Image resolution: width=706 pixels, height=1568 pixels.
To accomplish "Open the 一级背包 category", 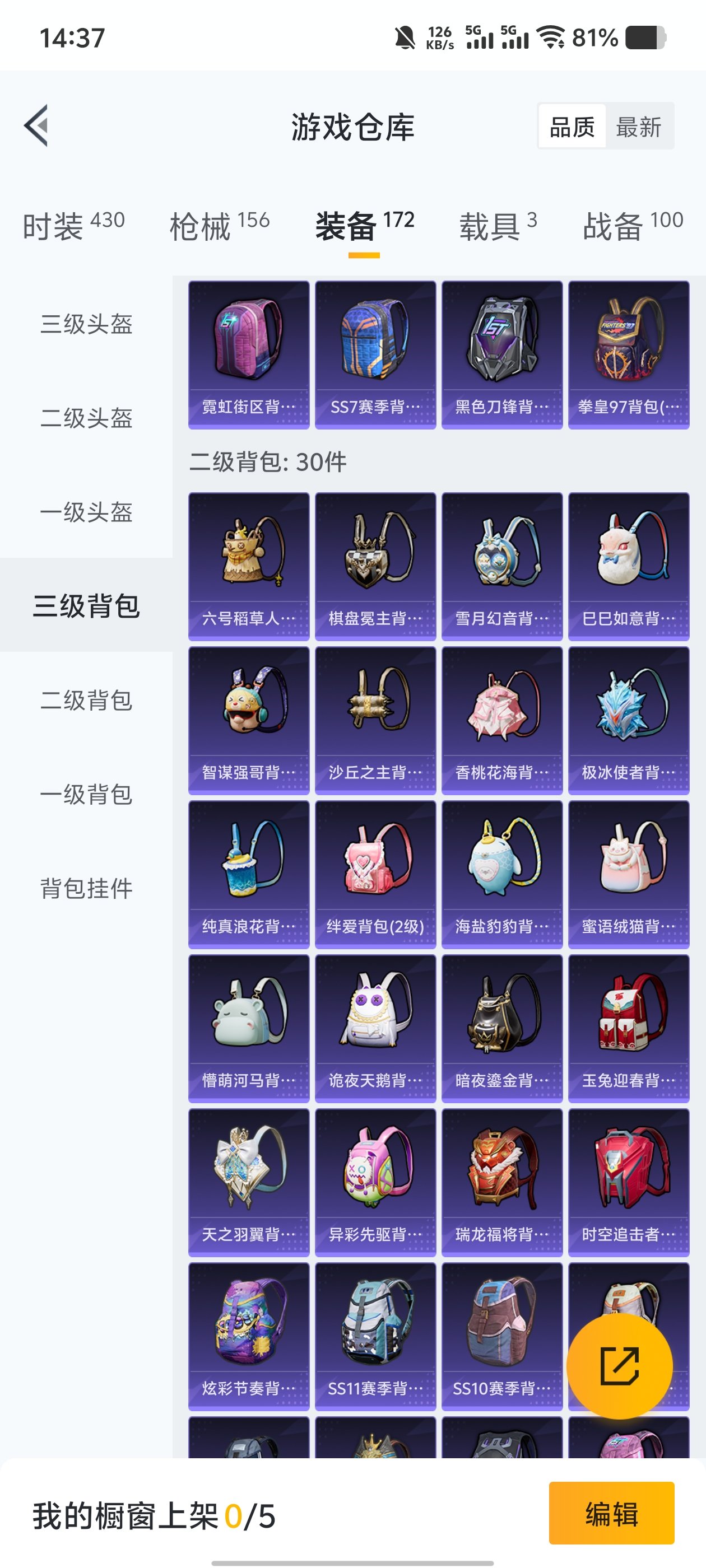I will click(86, 794).
